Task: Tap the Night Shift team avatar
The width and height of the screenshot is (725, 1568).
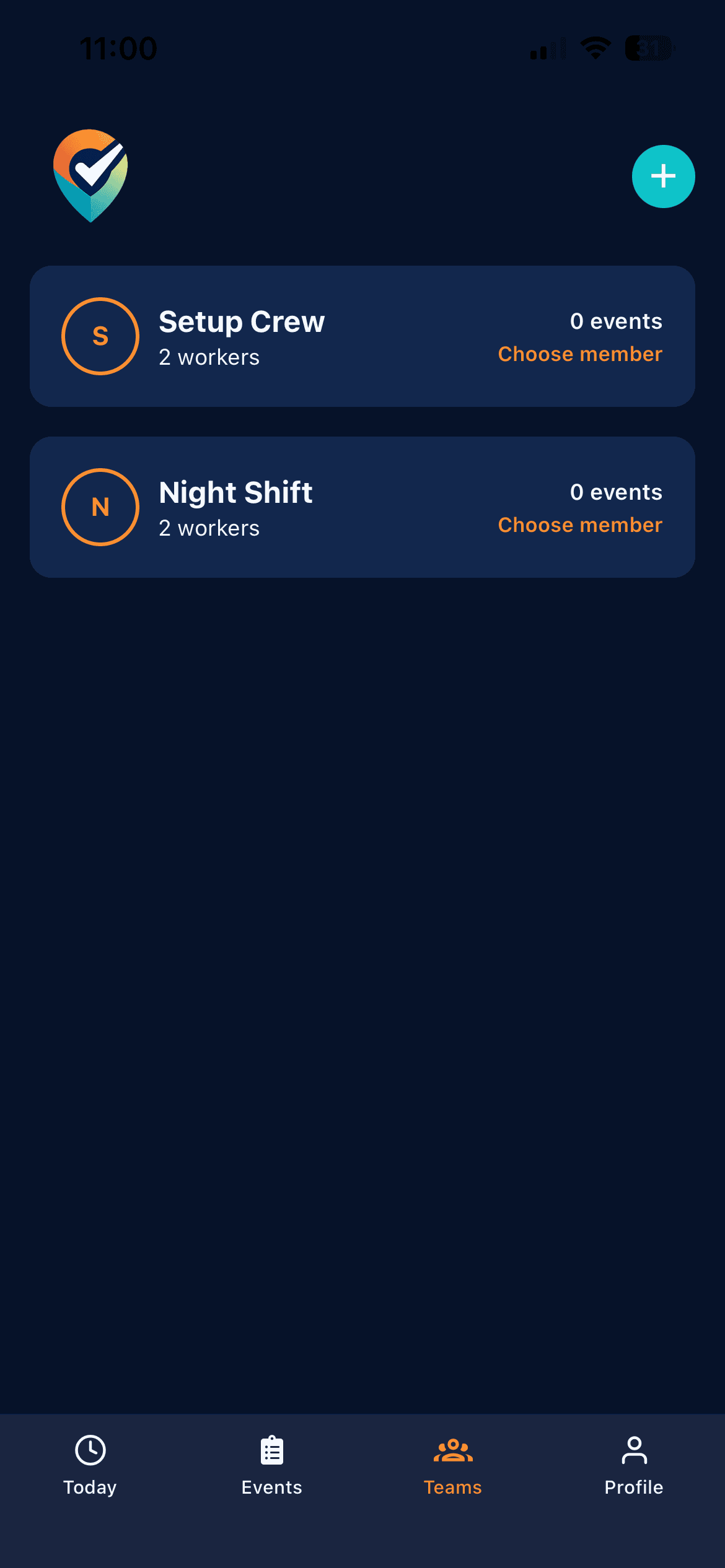Action: [100, 506]
